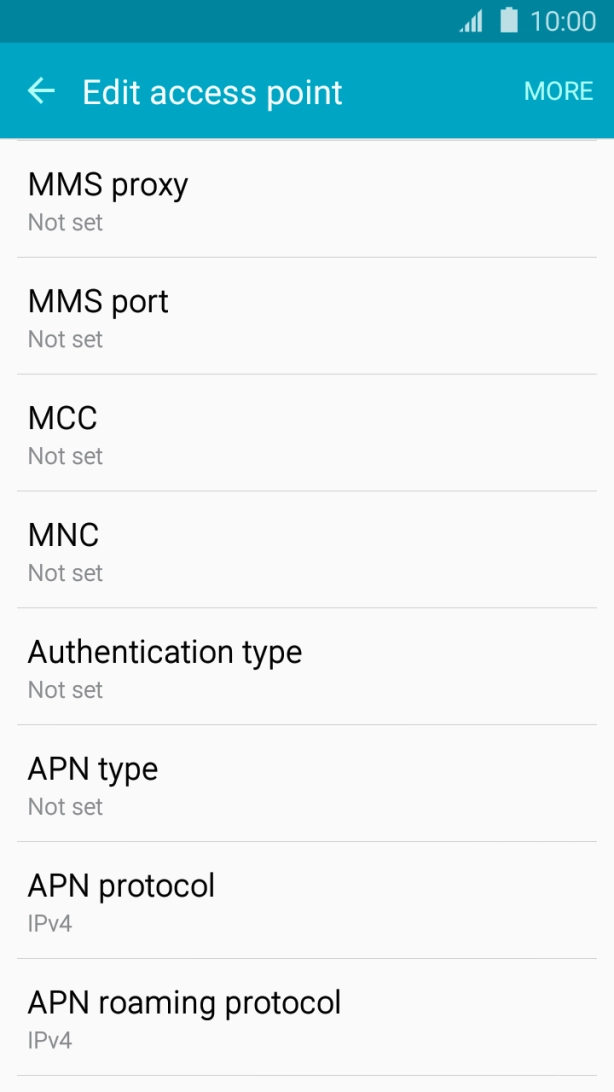
Task: Change the APN protocol setting
Action: click(307, 901)
